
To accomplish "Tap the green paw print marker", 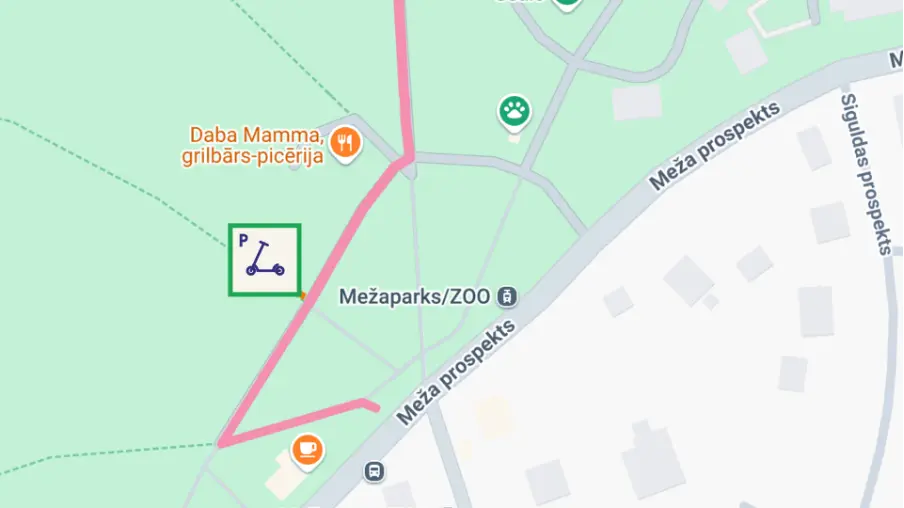I will click(514, 112).
